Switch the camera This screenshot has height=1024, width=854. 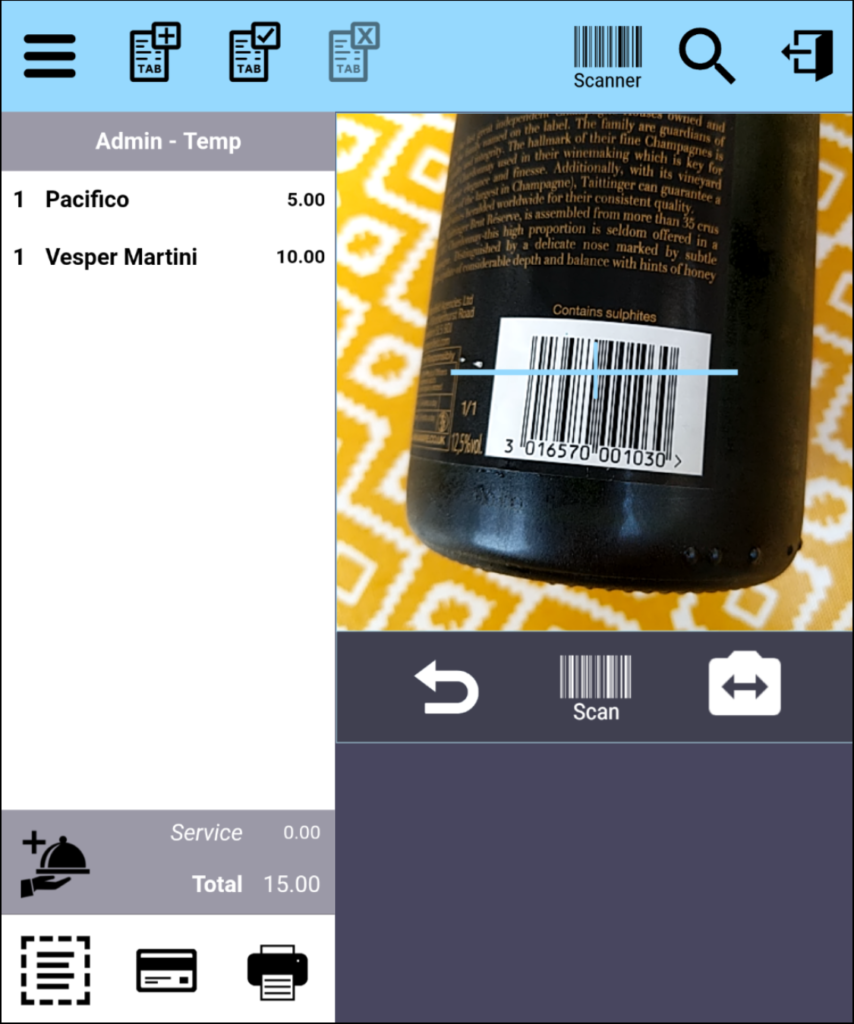pyautogui.click(x=745, y=686)
